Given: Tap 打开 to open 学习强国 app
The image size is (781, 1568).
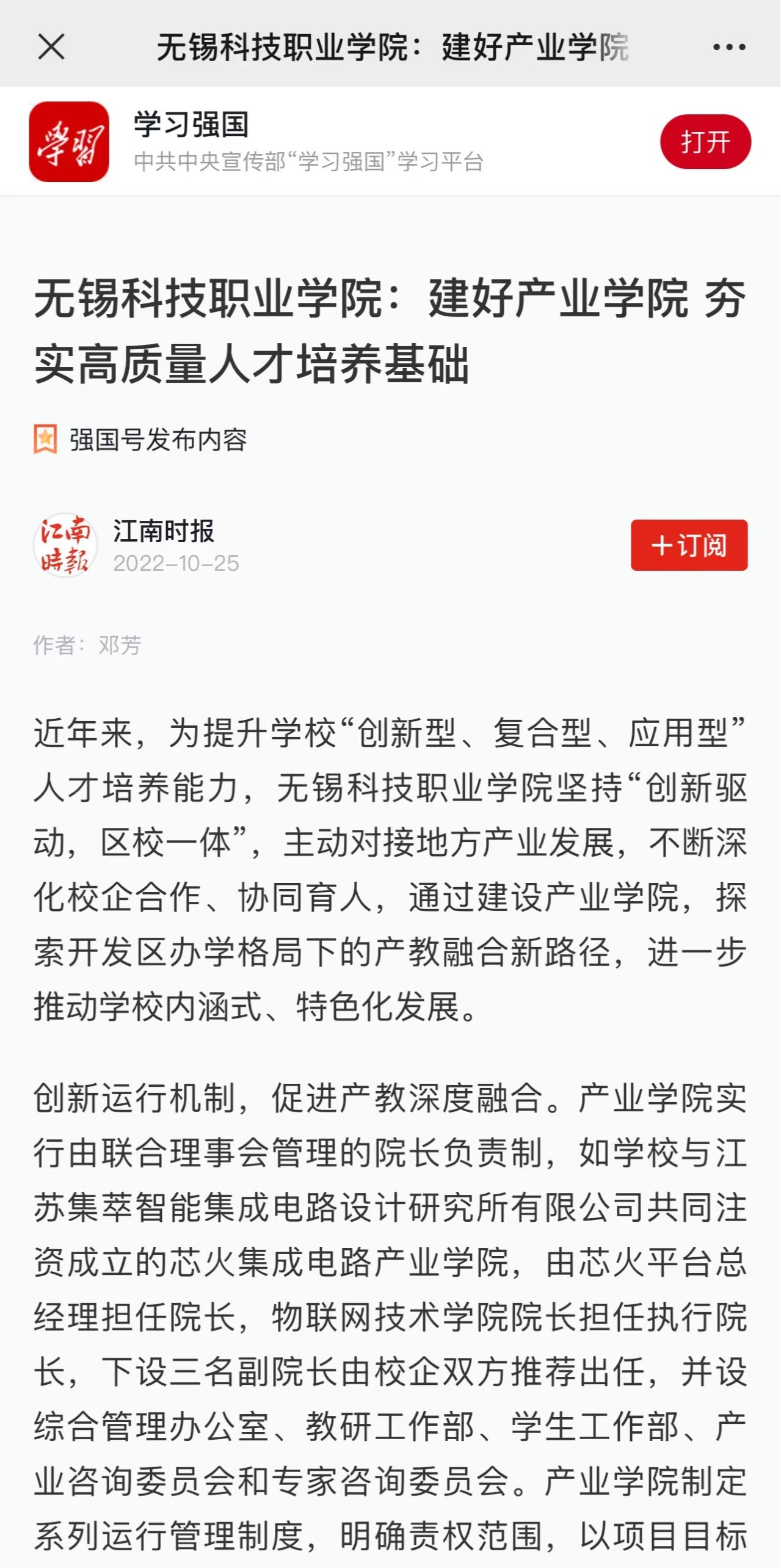Looking at the screenshot, I should [705, 142].
